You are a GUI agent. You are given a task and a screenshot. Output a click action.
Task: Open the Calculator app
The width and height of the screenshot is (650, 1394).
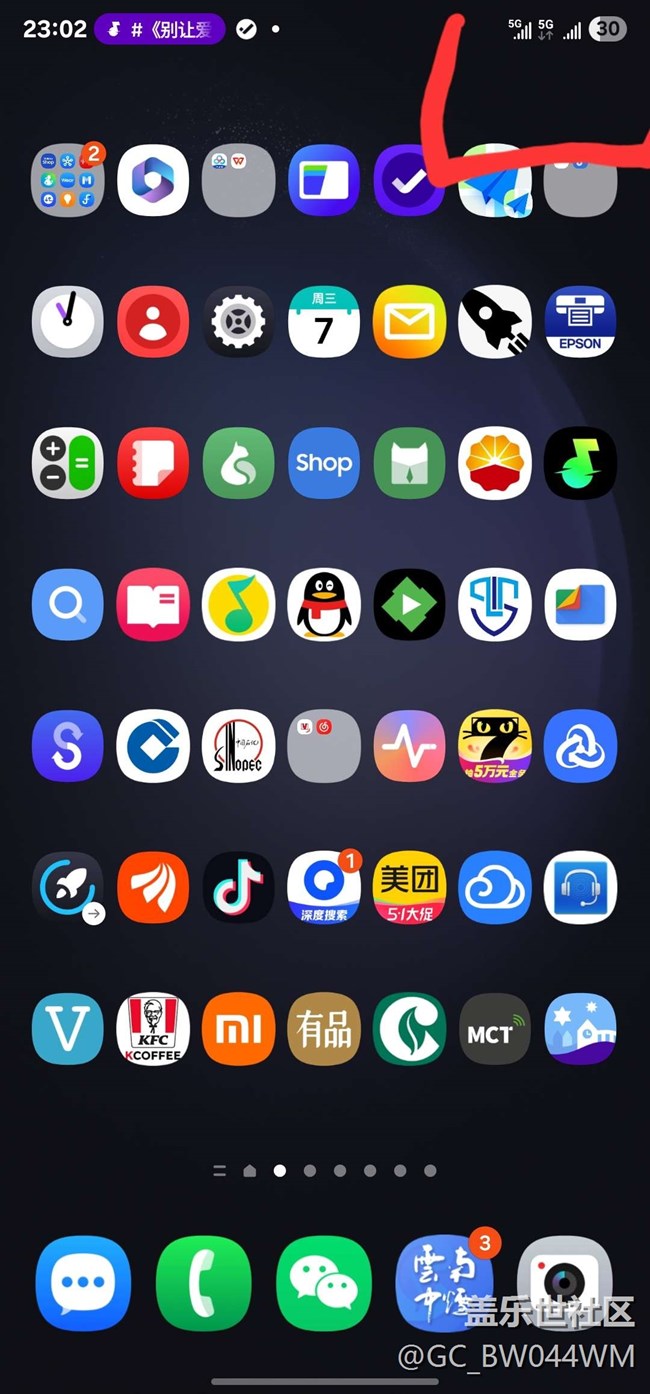tap(67, 463)
